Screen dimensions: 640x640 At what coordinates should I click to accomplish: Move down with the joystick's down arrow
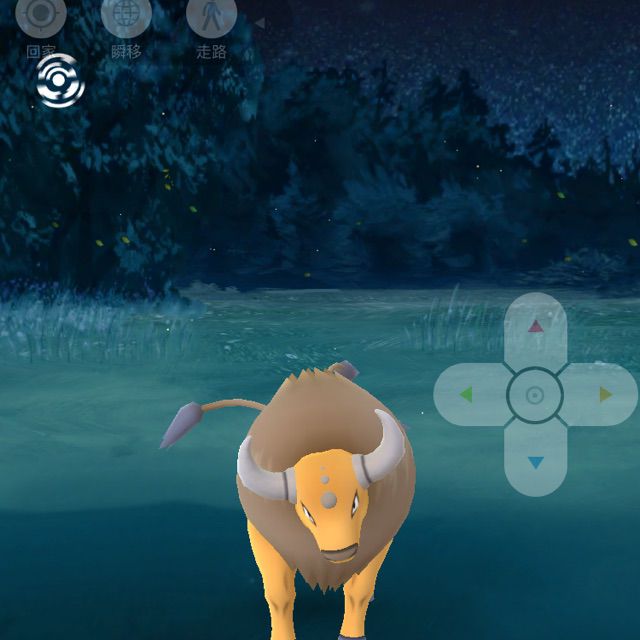(535, 463)
